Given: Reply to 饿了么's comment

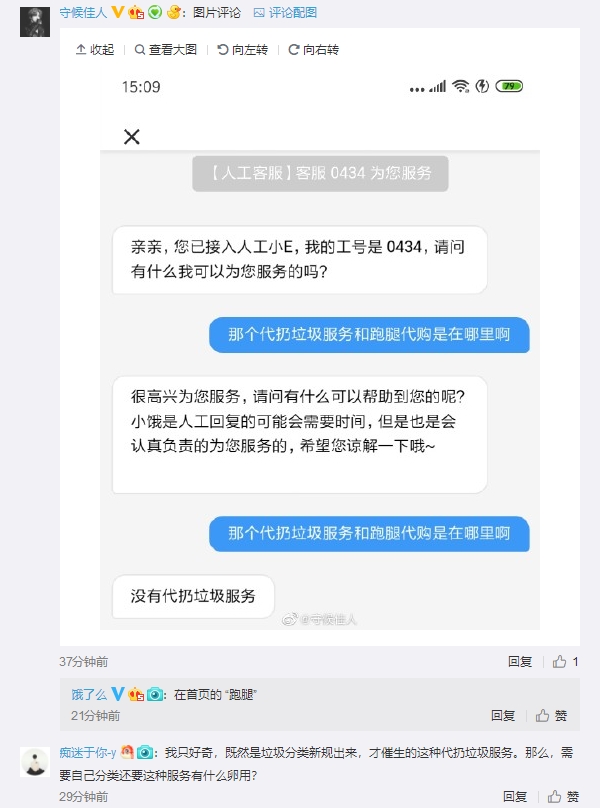Looking at the screenshot, I should pos(503,715).
